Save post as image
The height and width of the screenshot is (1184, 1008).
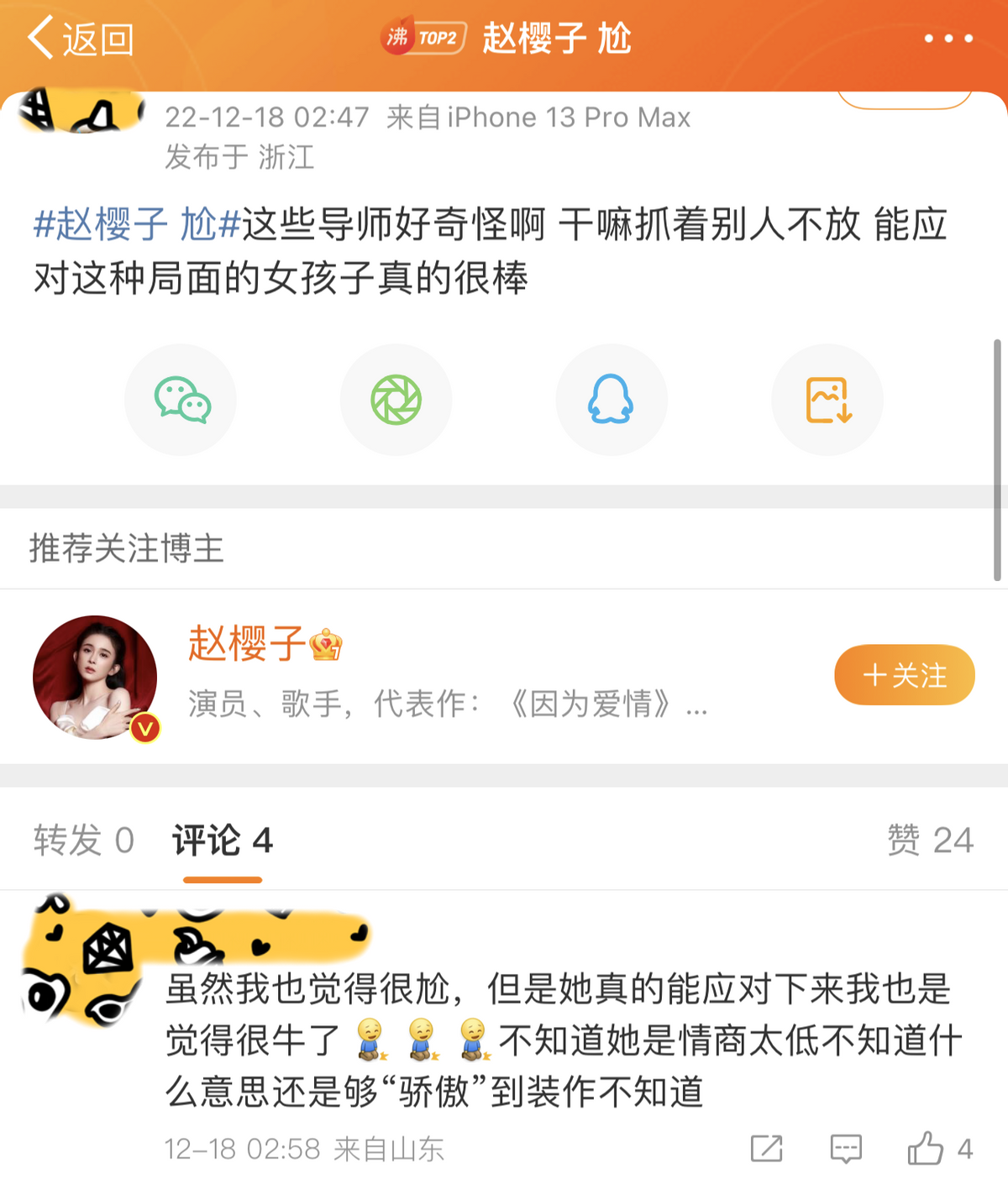click(827, 400)
